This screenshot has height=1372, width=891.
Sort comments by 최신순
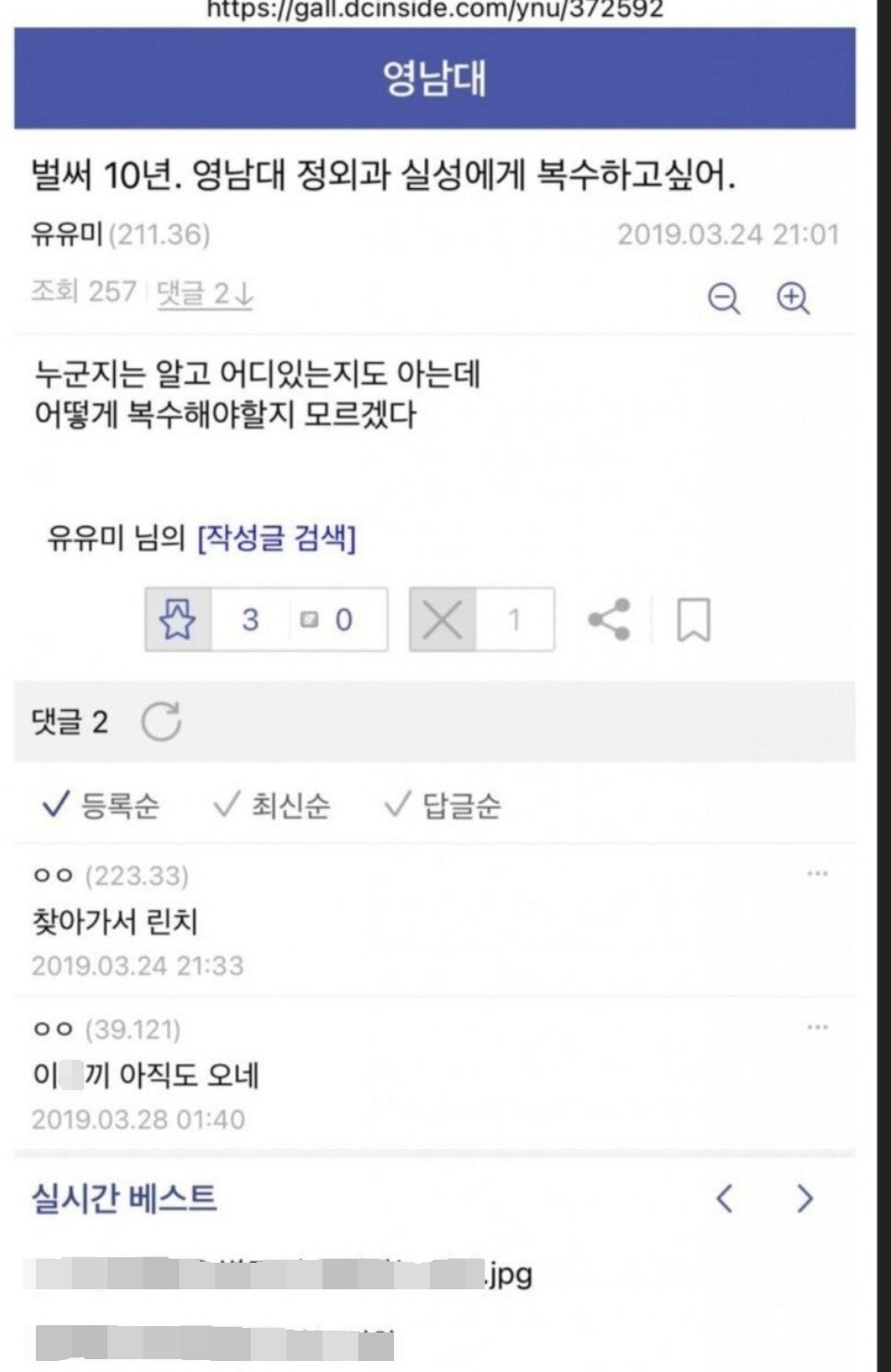pyautogui.click(x=272, y=805)
